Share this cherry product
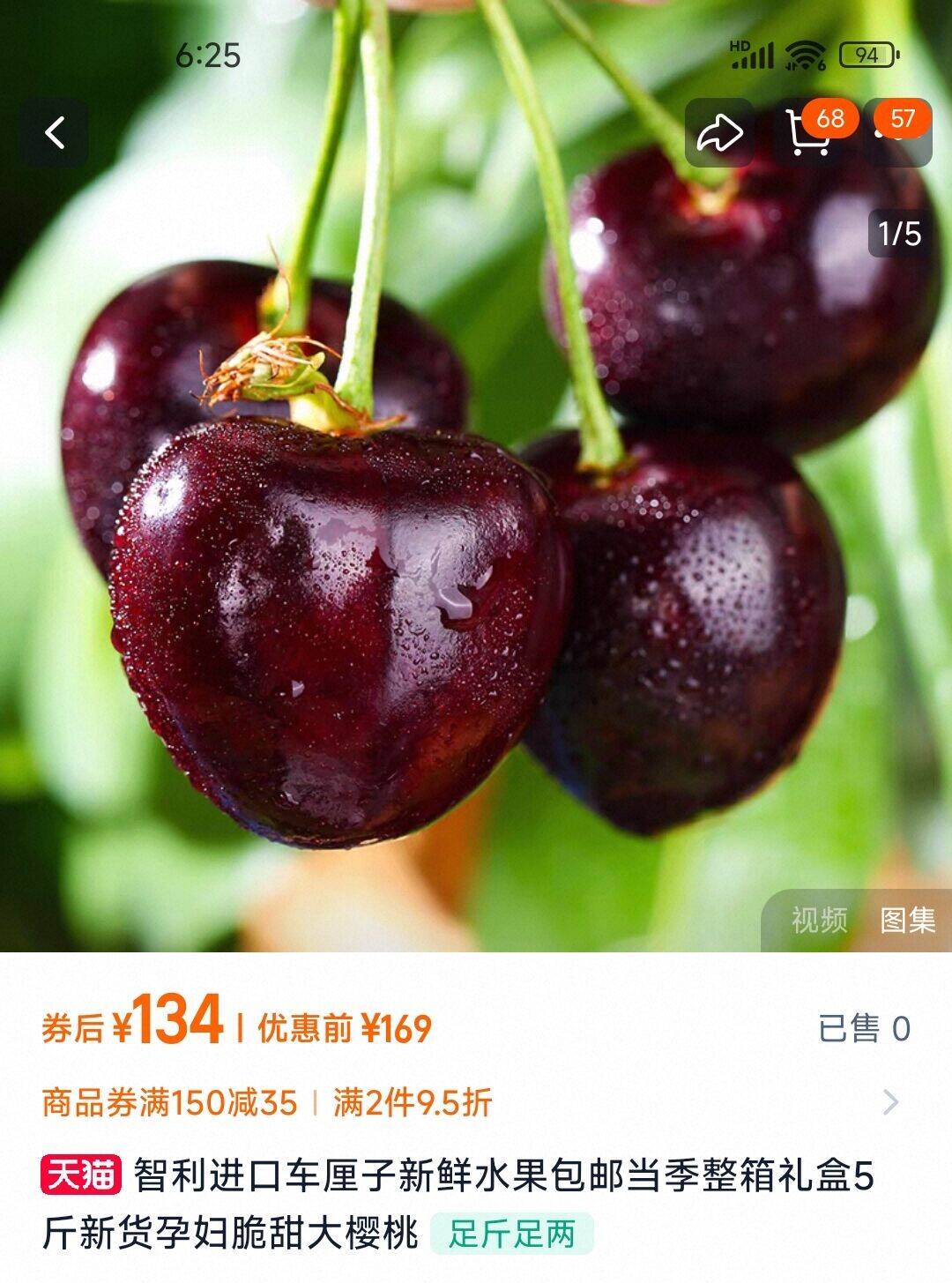 [x=719, y=134]
